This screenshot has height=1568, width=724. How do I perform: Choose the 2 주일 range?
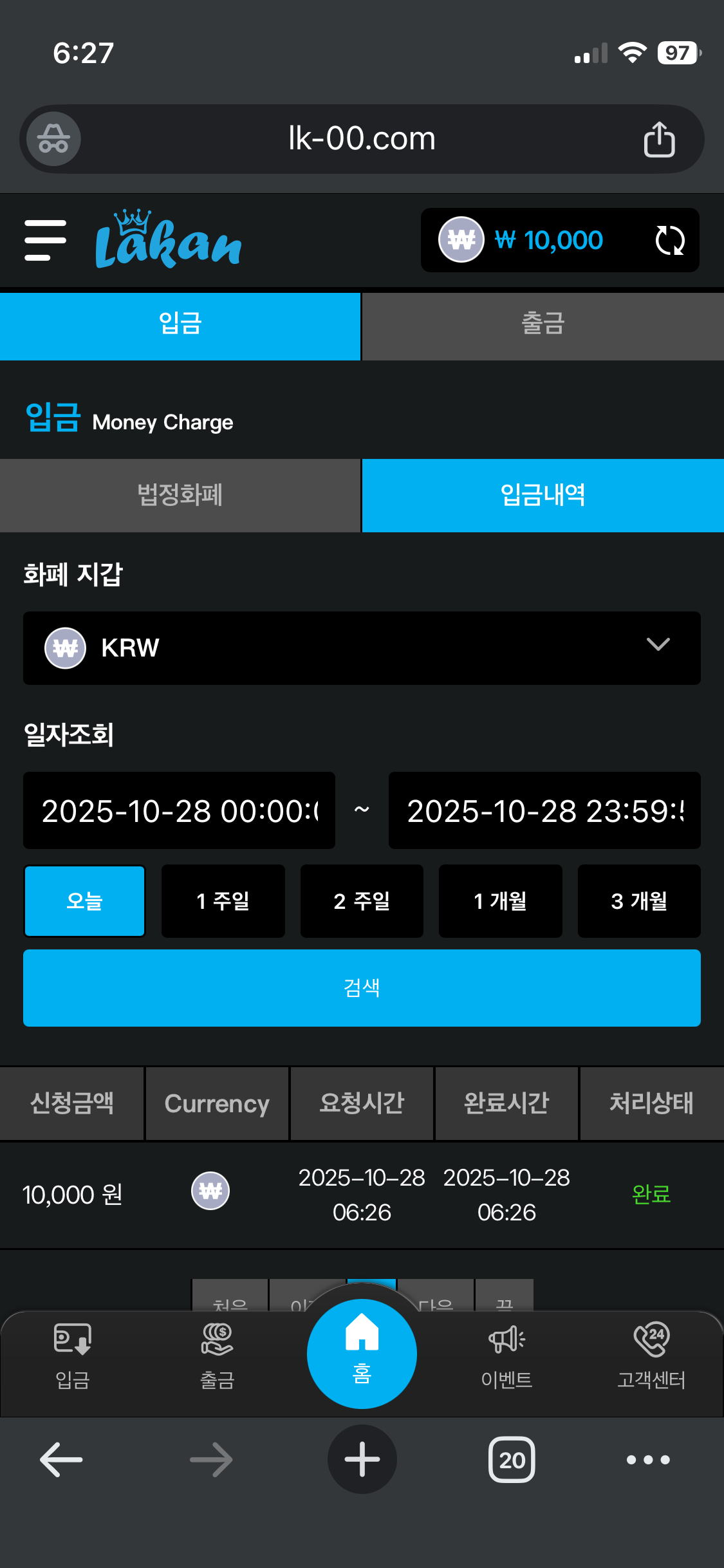pyautogui.click(x=362, y=901)
